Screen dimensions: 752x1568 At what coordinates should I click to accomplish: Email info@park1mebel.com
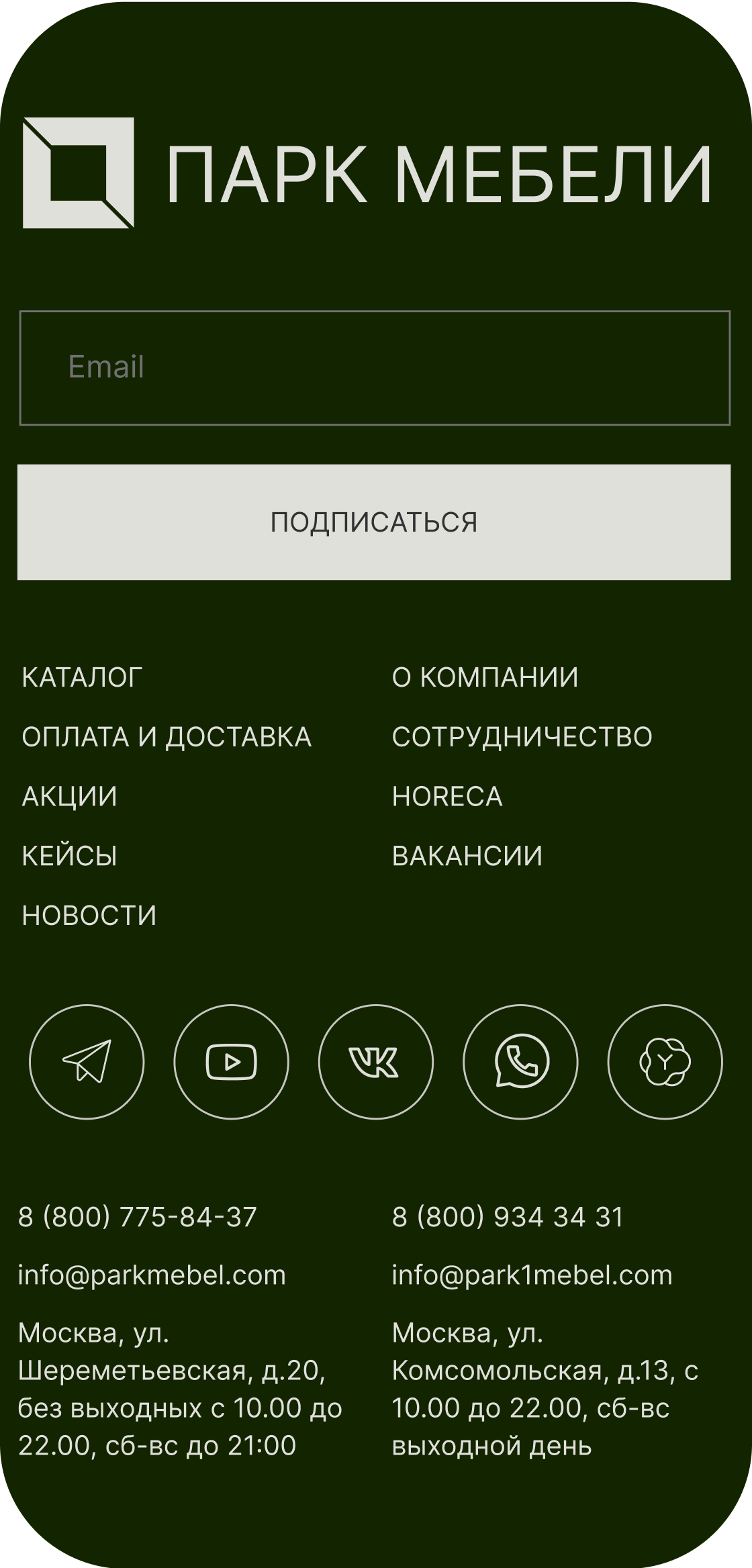[532, 1275]
